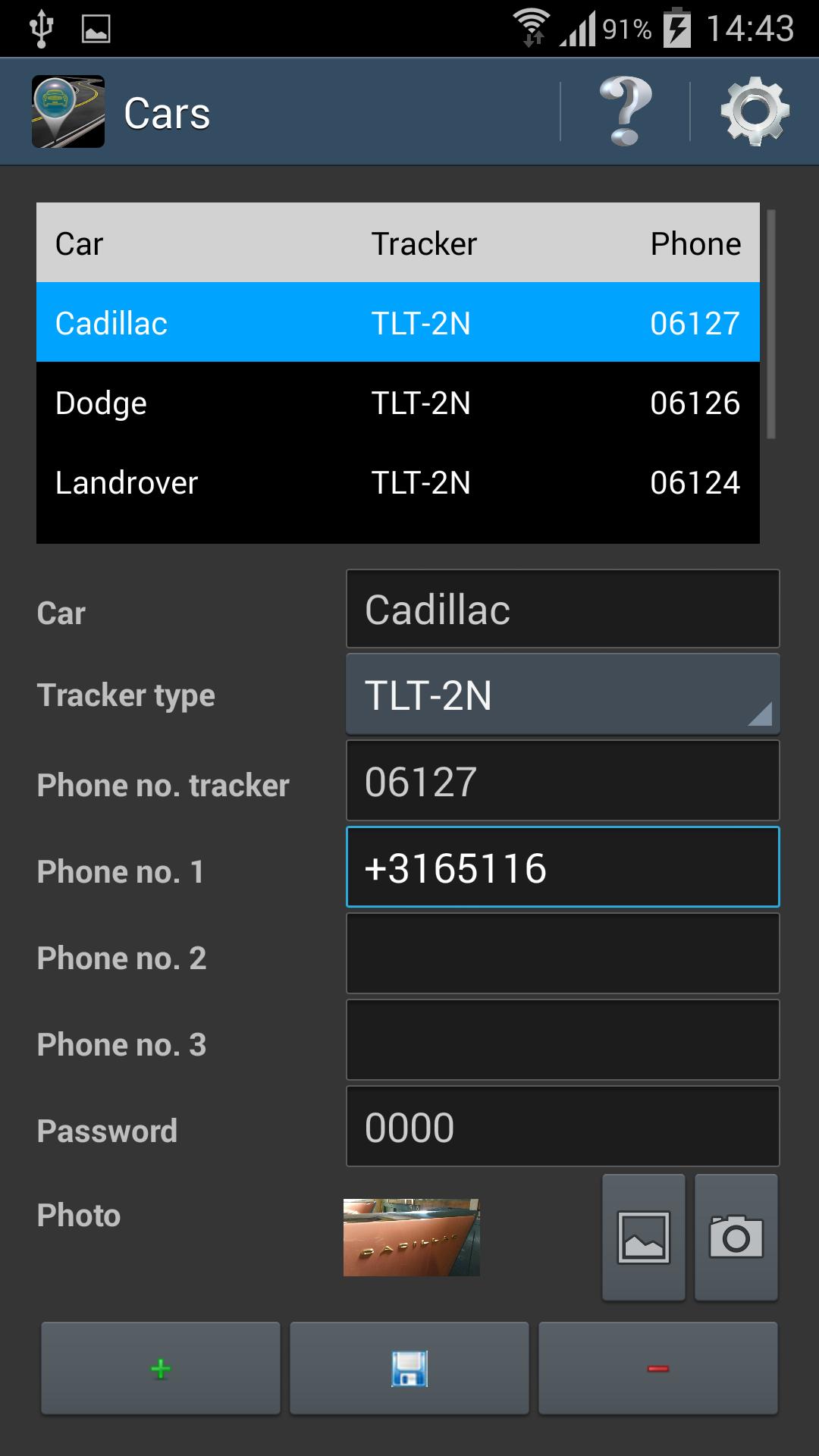Edit the Password field showing 0000
Viewport: 819px width, 1456px height.
[x=561, y=1127]
